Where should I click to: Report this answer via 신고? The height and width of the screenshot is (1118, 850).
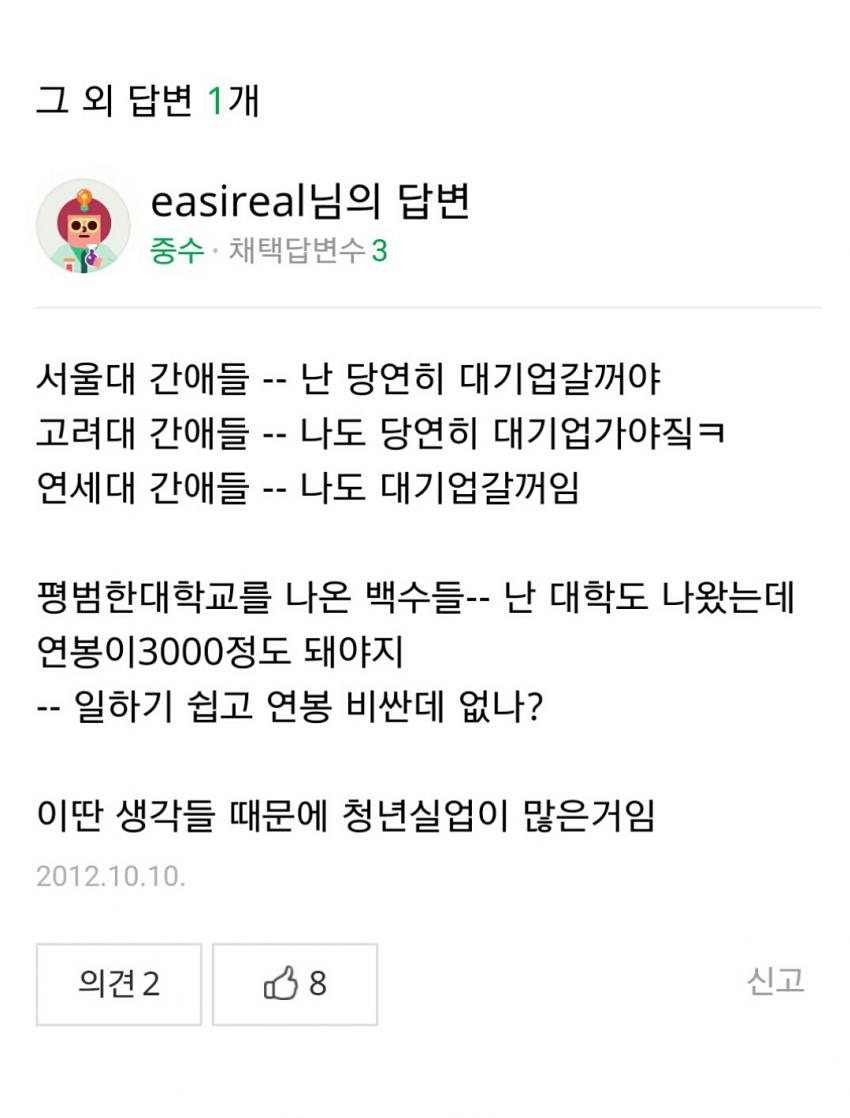click(x=775, y=981)
